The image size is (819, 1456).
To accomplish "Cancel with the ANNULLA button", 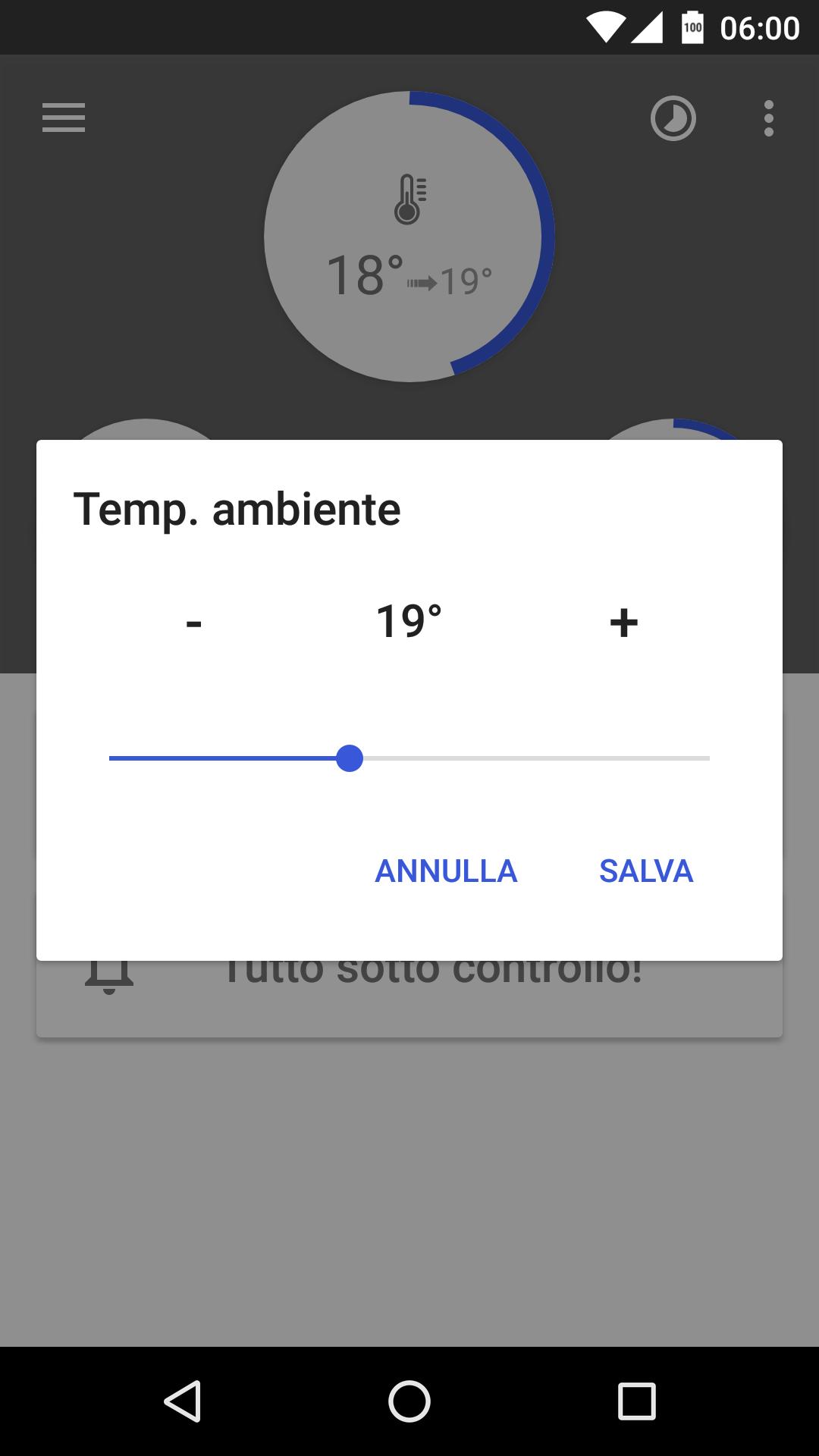I will [x=446, y=871].
